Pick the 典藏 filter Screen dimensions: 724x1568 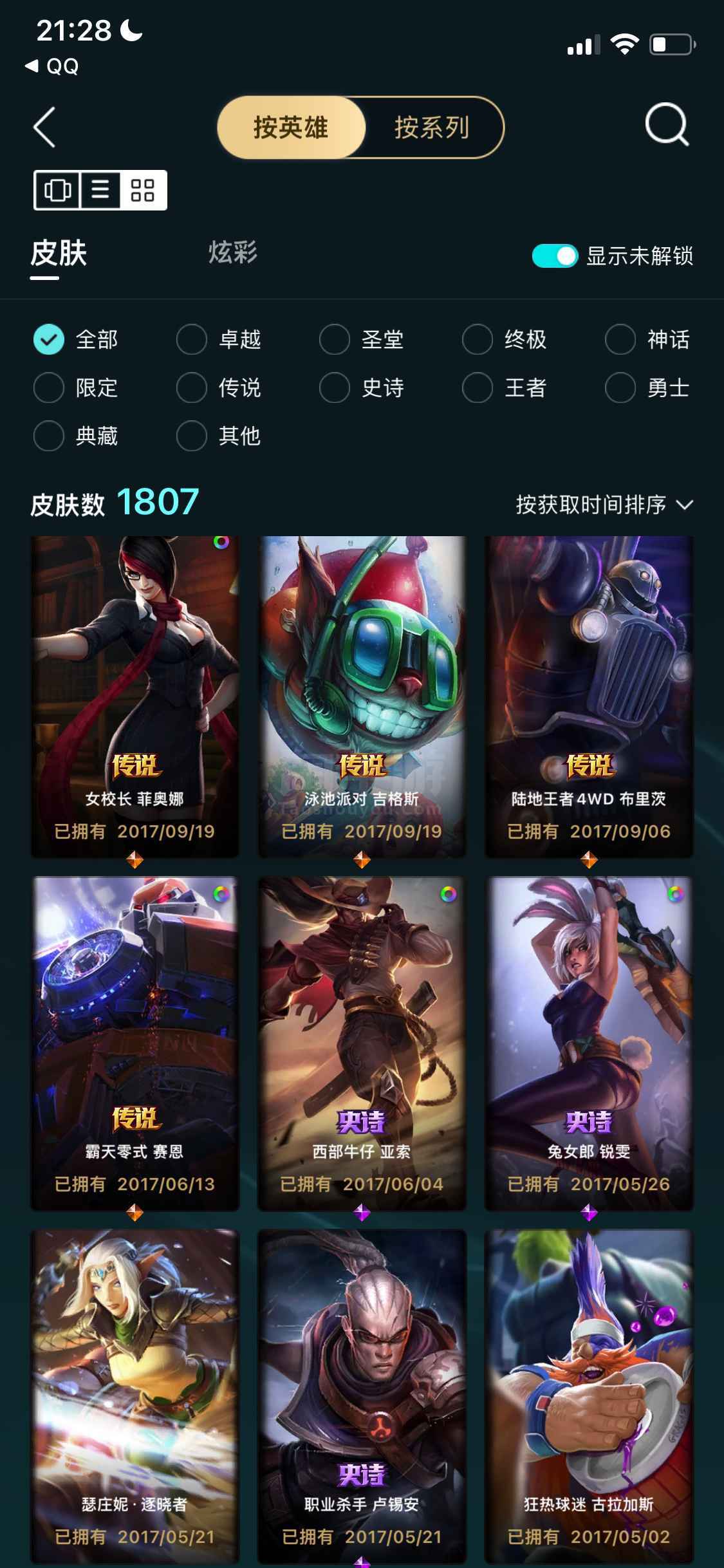[76, 436]
